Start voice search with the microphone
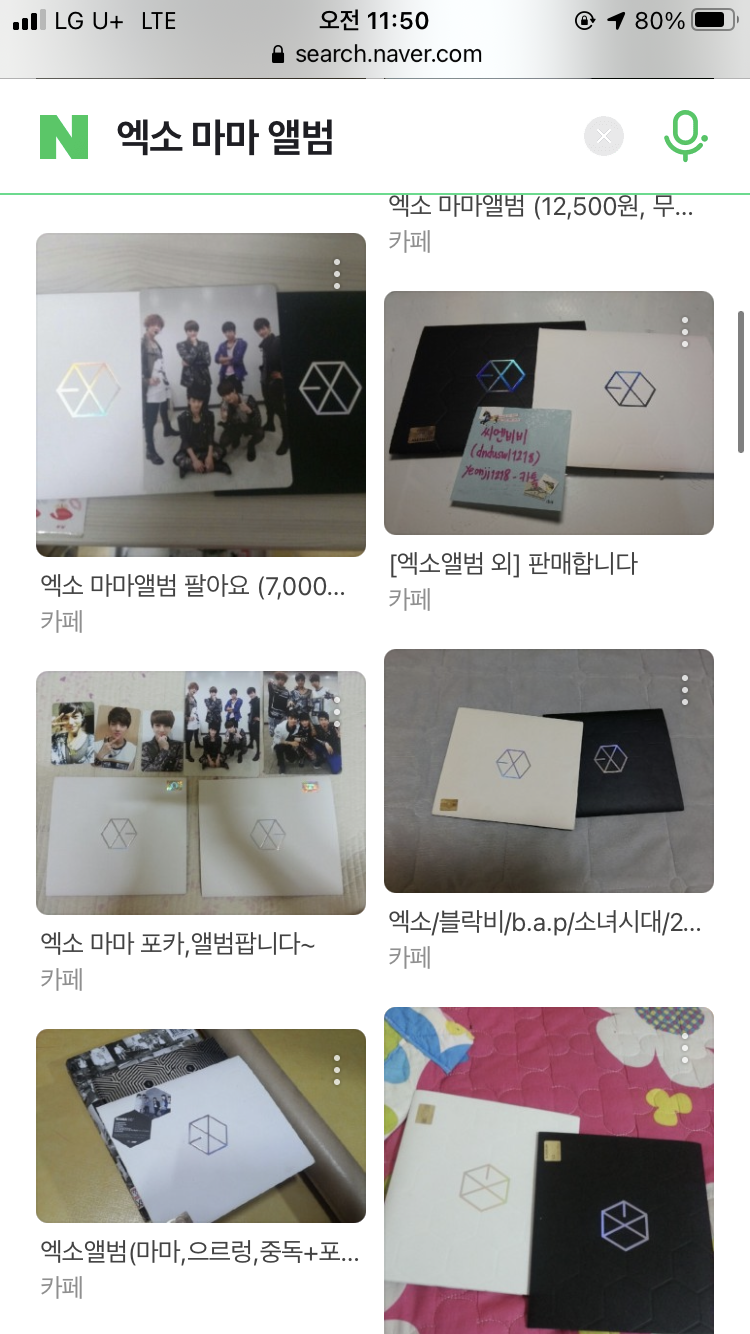This screenshot has width=750, height=1334. click(x=685, y=137)
